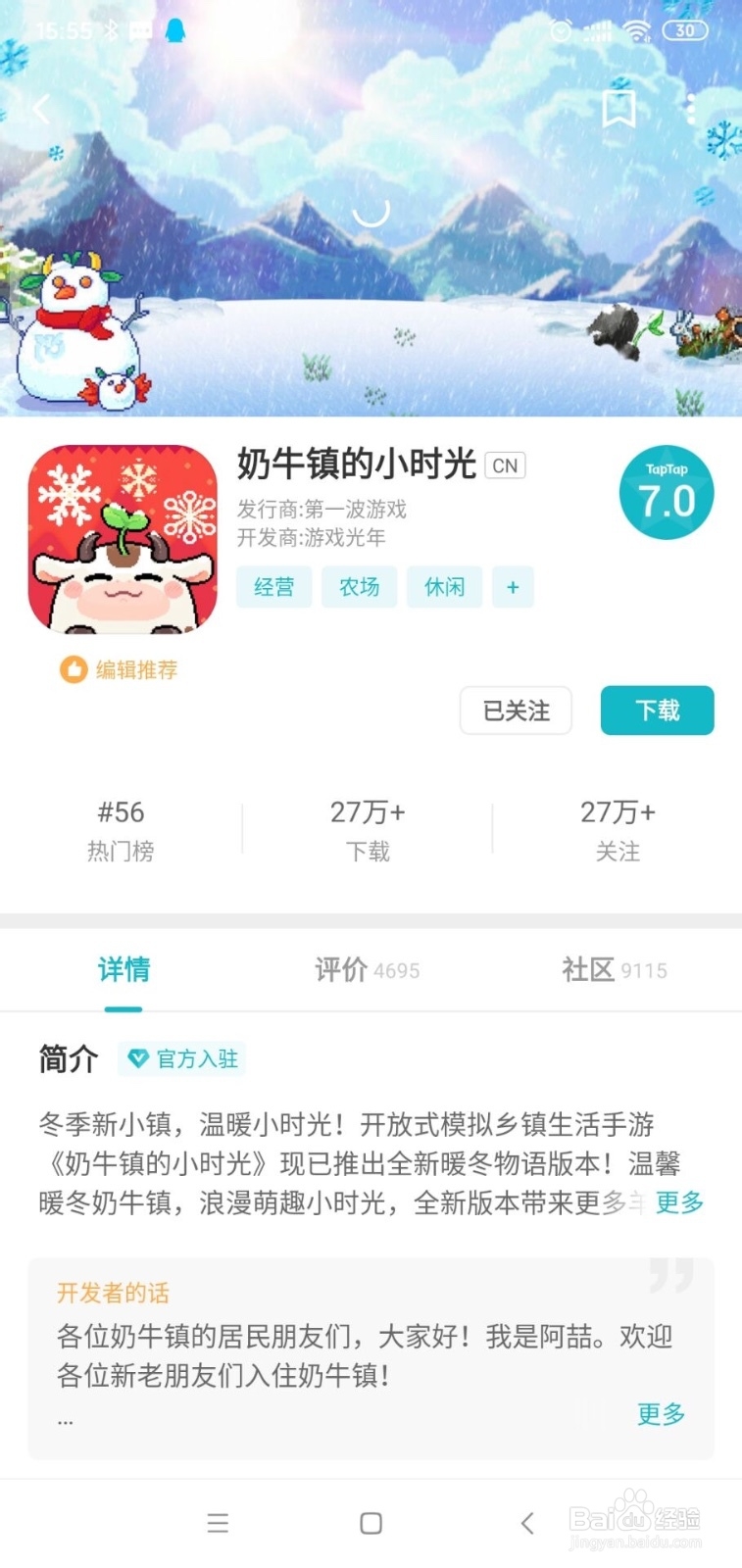The image size is (742, 1568).
Task: Open the three-dot more options menu
Action: pyautogui.click(x=689, y=110)
